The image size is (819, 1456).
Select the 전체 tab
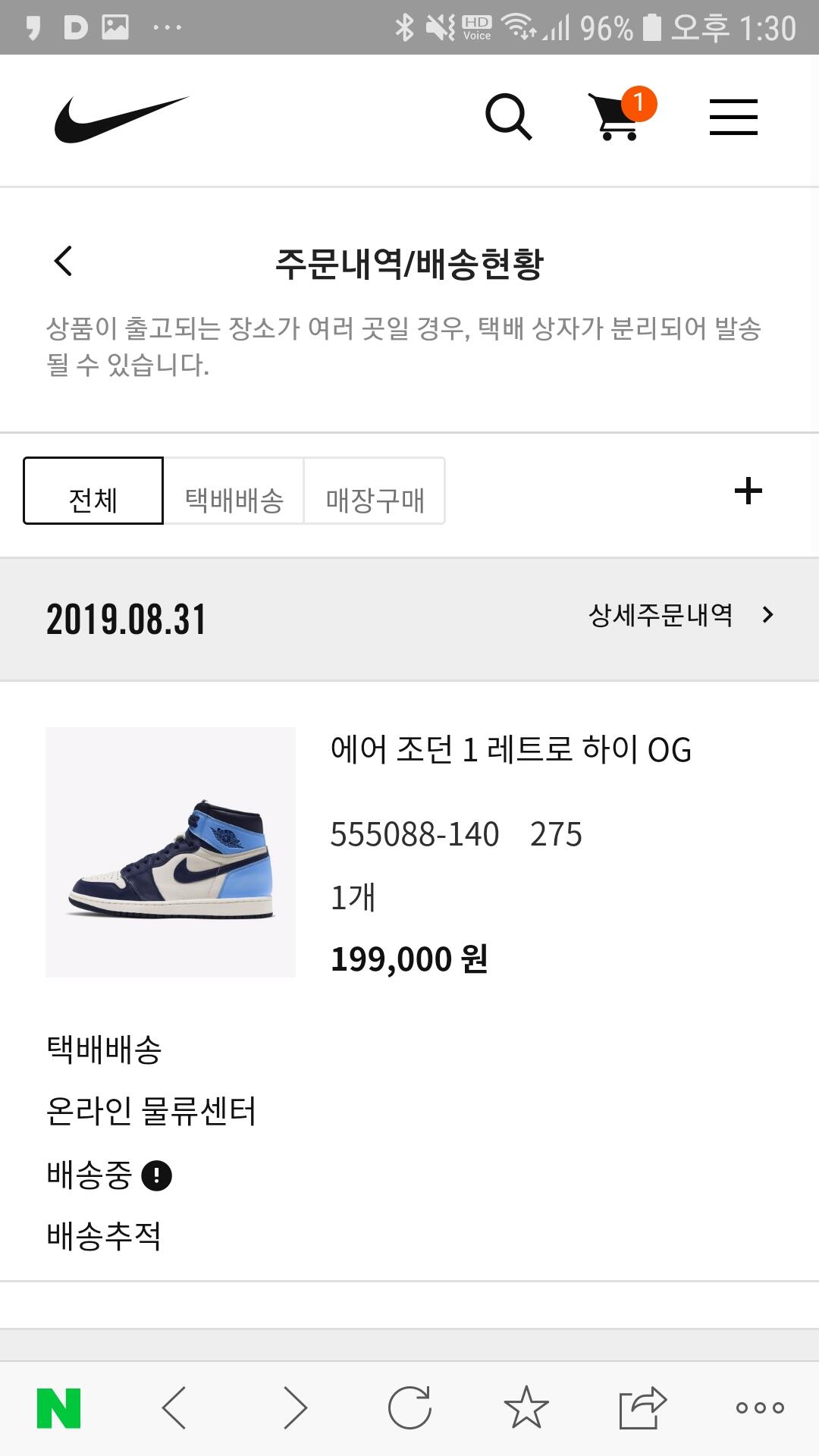[93, 491]
